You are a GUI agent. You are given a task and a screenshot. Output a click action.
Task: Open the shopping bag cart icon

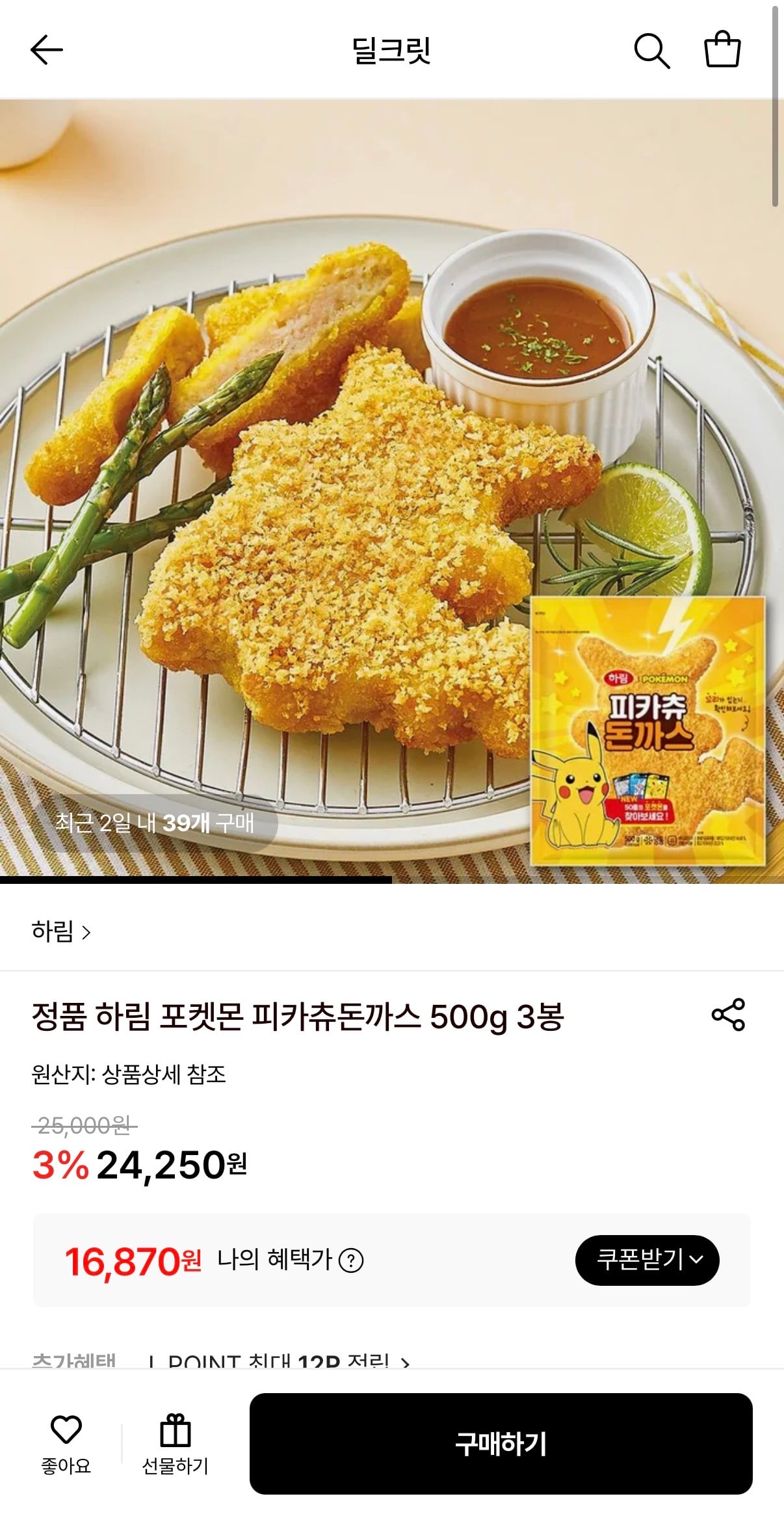(724, 49)
